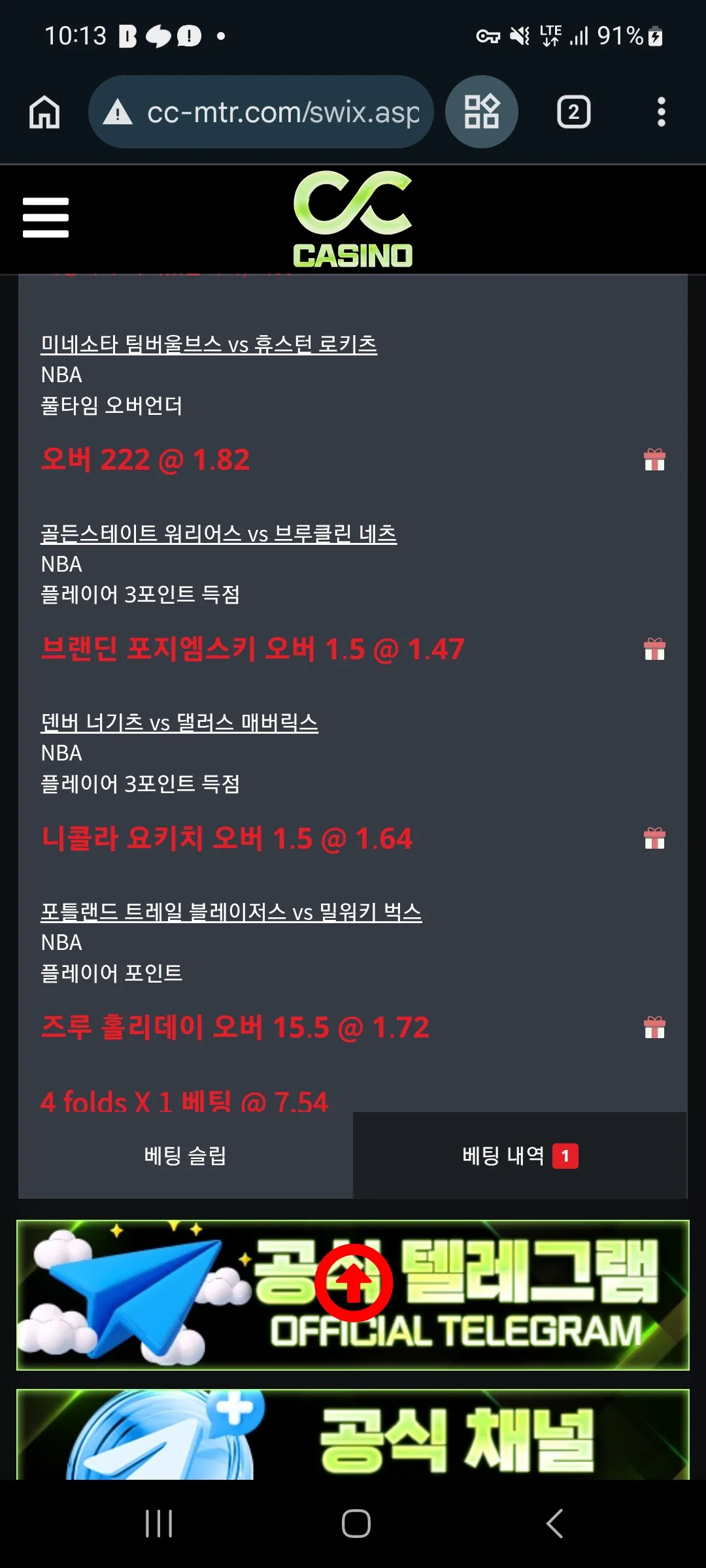Tap gift icon beside 오버 222 @ 1.82
This screenshot has width=706, height=1568.
pos(654,459)
